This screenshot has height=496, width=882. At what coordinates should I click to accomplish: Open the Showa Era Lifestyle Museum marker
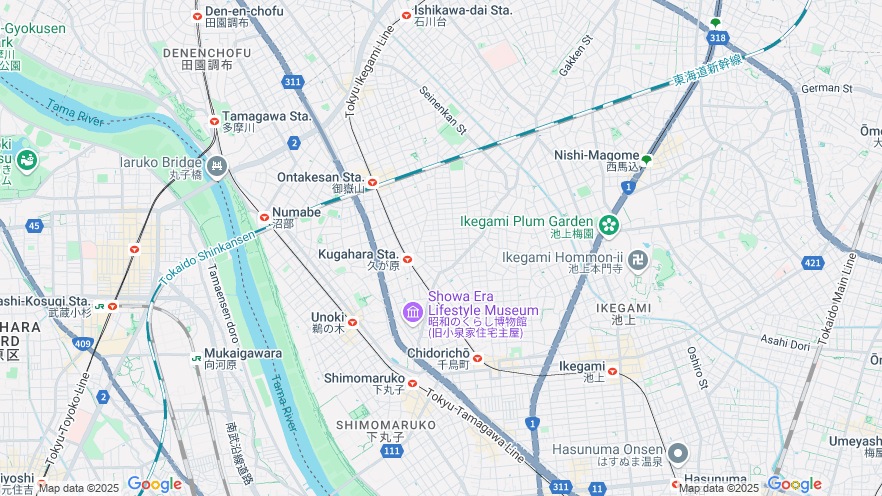click(x=412, y=313)
